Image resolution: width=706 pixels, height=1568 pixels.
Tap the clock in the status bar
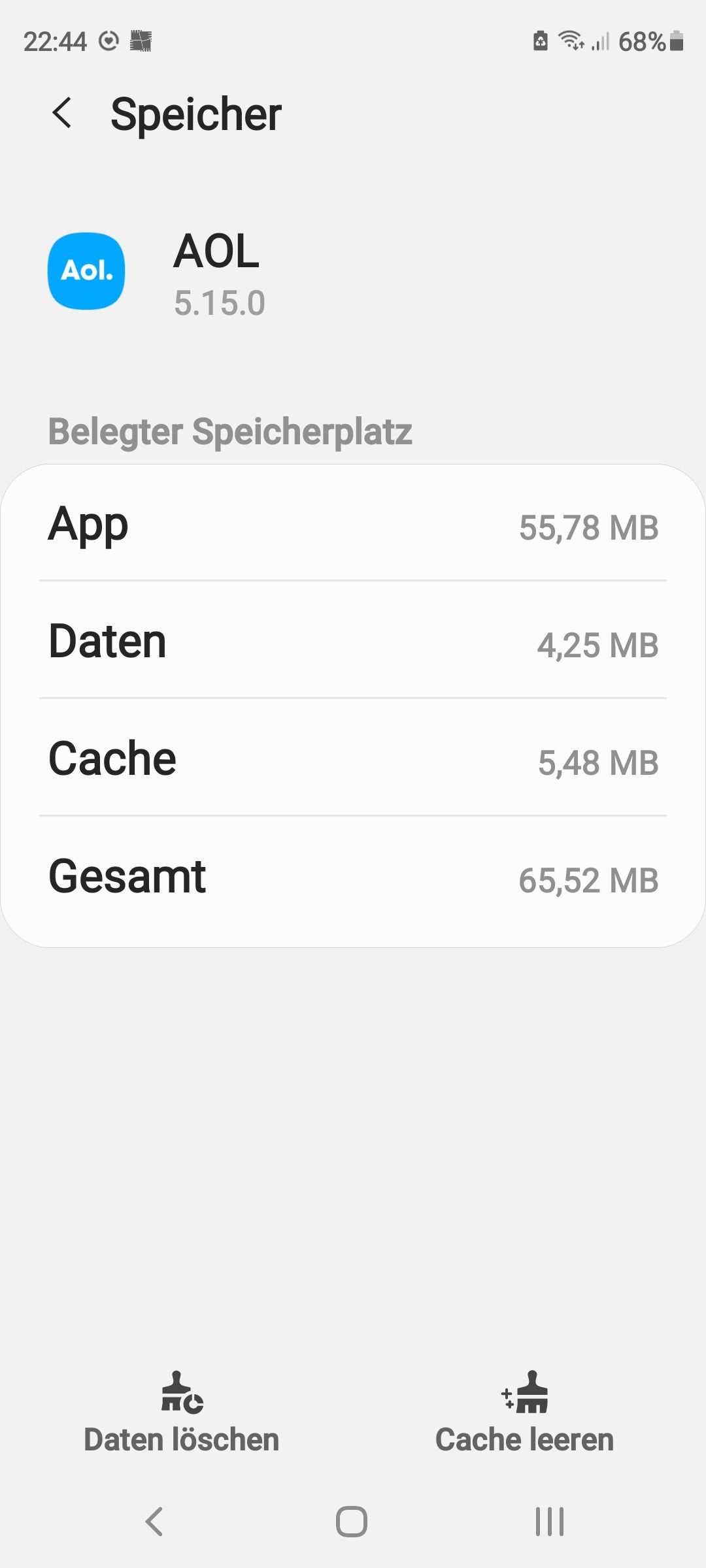[54, 41]
